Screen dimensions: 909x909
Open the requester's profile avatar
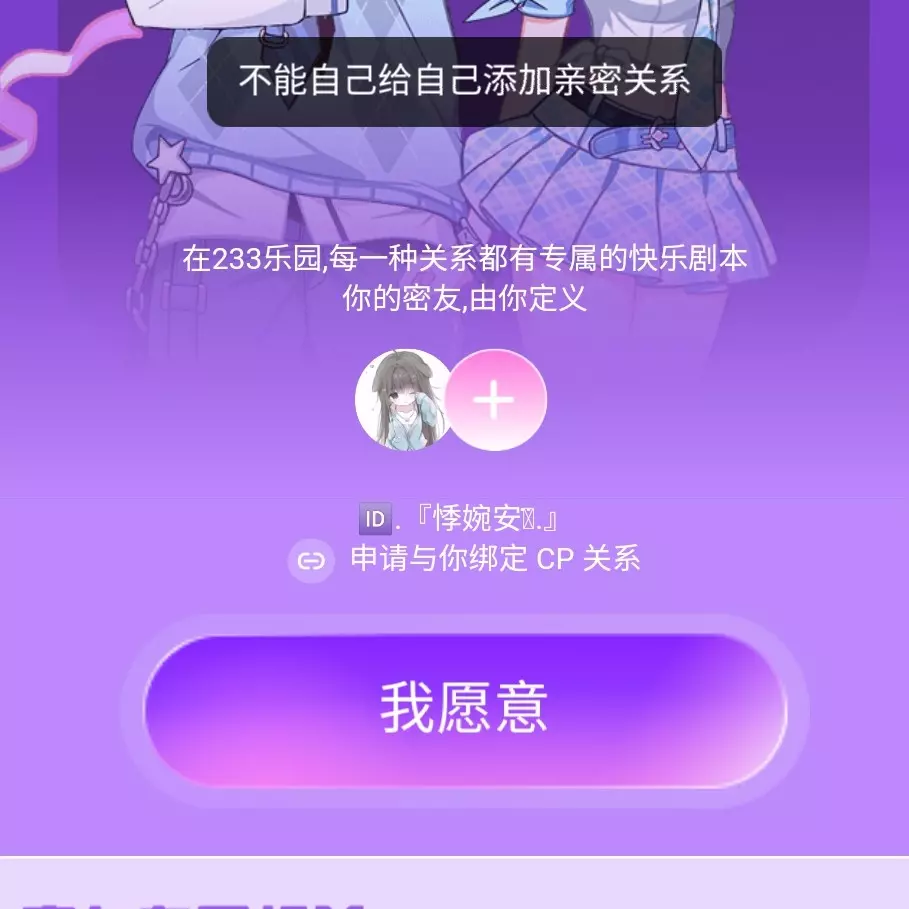coord(402,400)
